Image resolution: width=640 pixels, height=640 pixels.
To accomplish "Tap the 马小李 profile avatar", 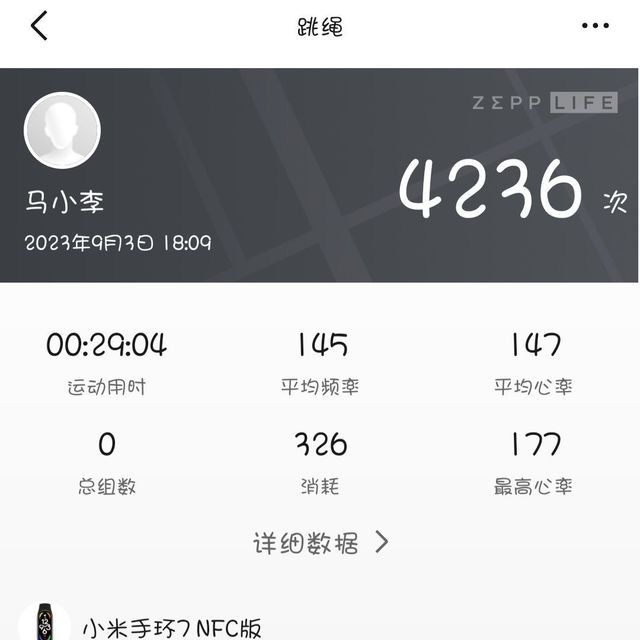I will pos(62,131).
